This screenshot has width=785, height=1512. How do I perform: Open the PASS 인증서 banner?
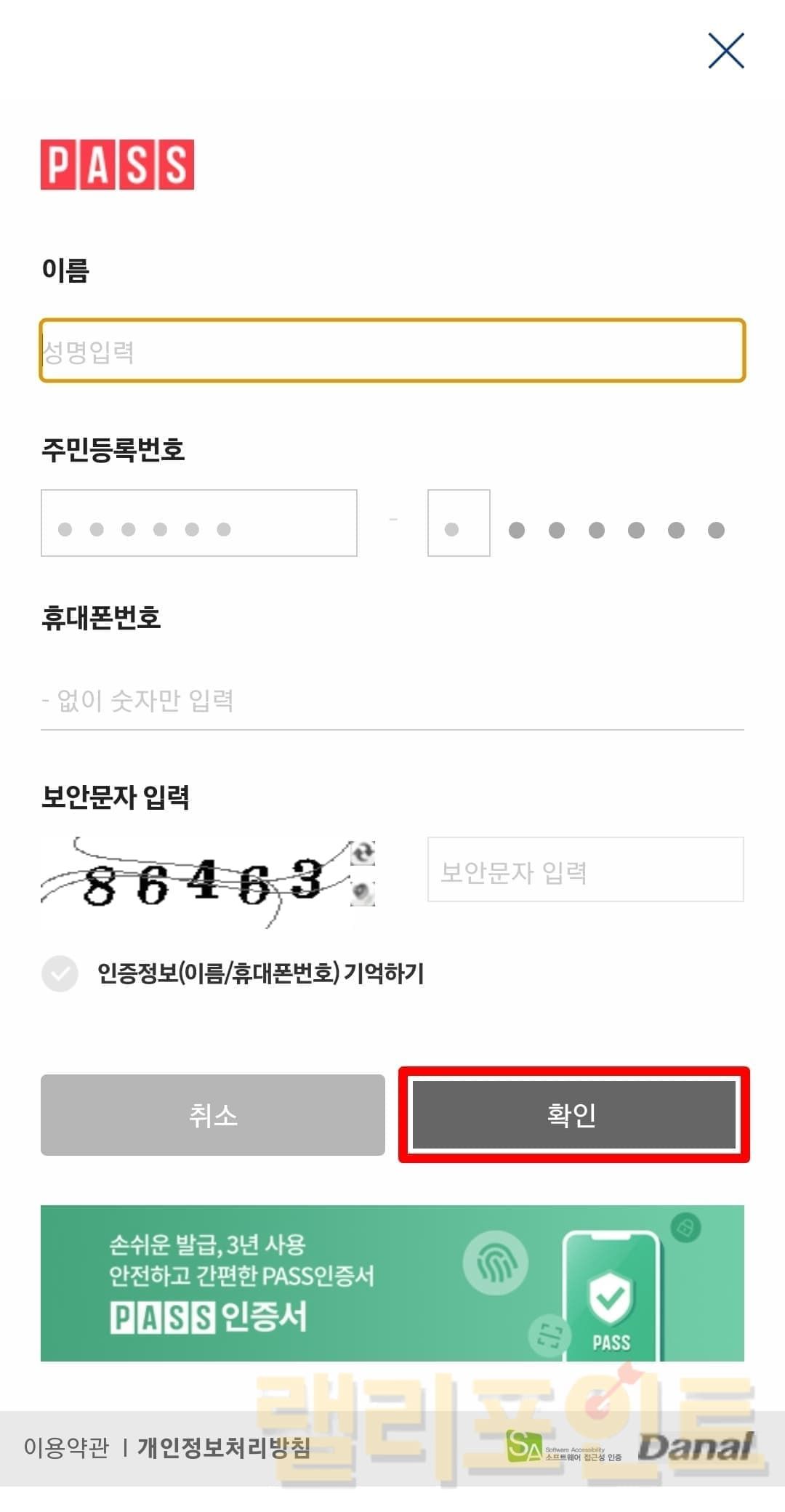coord(392,1283)
